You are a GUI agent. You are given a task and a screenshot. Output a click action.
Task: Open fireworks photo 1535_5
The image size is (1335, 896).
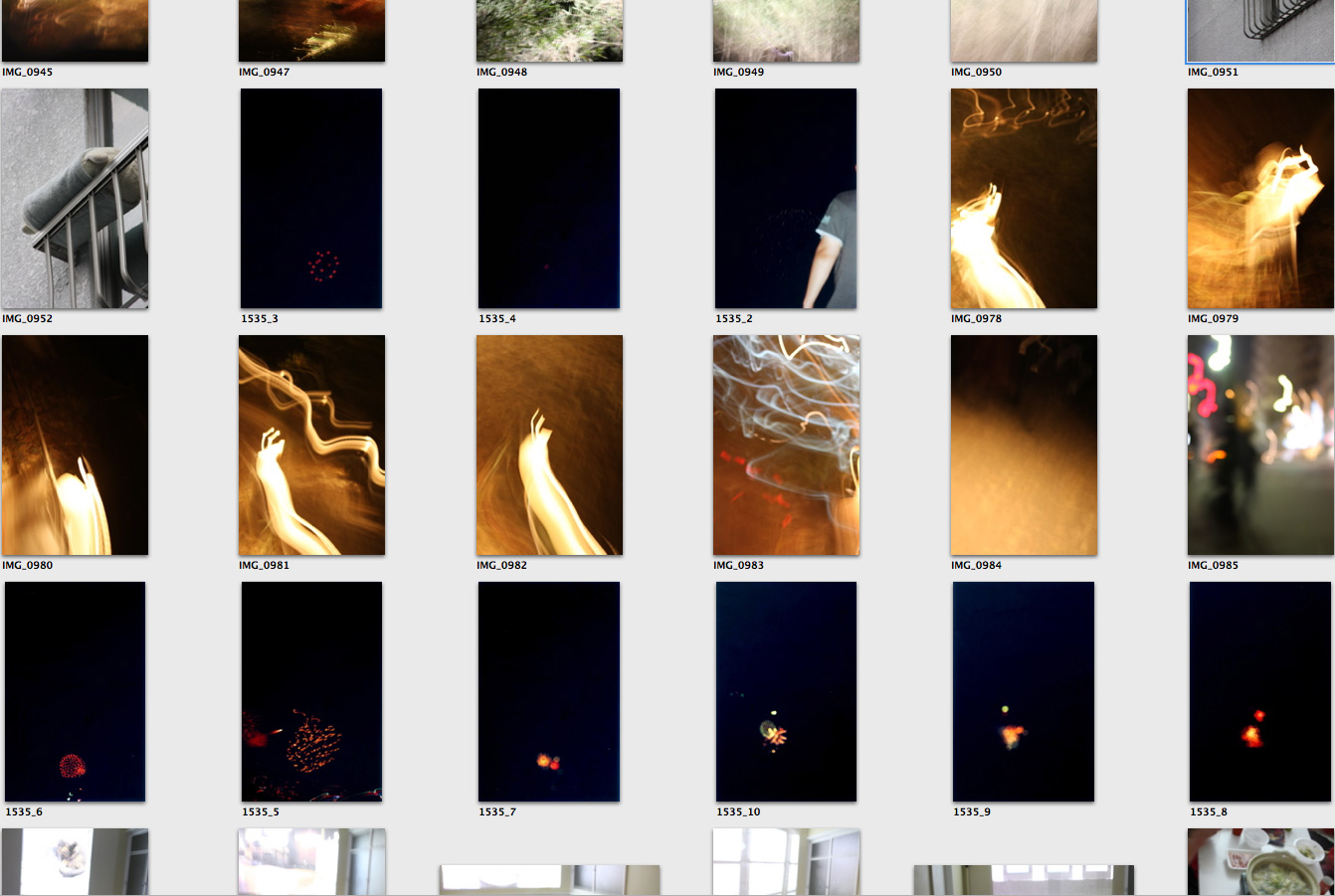[x=311, y=691]
